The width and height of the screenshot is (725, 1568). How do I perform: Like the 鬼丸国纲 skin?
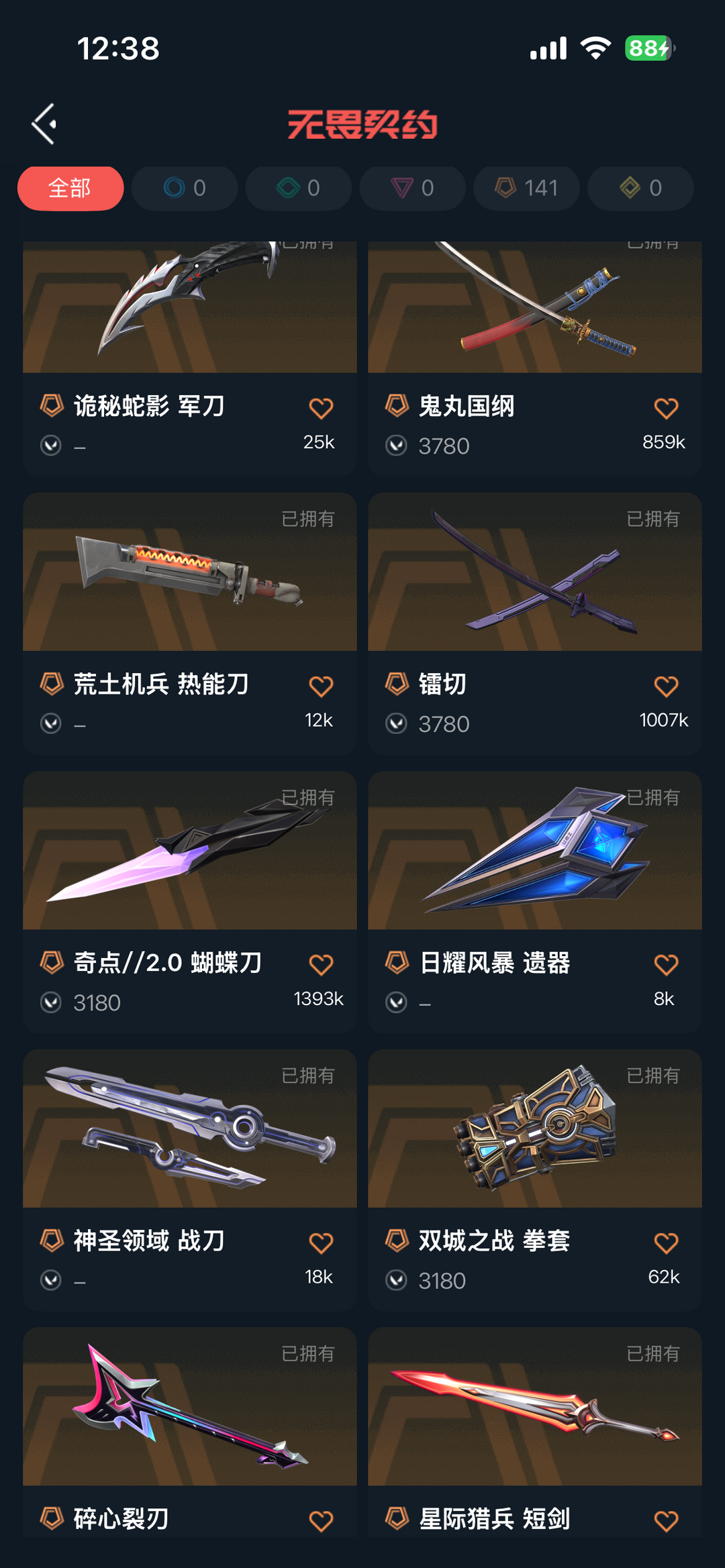666,408
